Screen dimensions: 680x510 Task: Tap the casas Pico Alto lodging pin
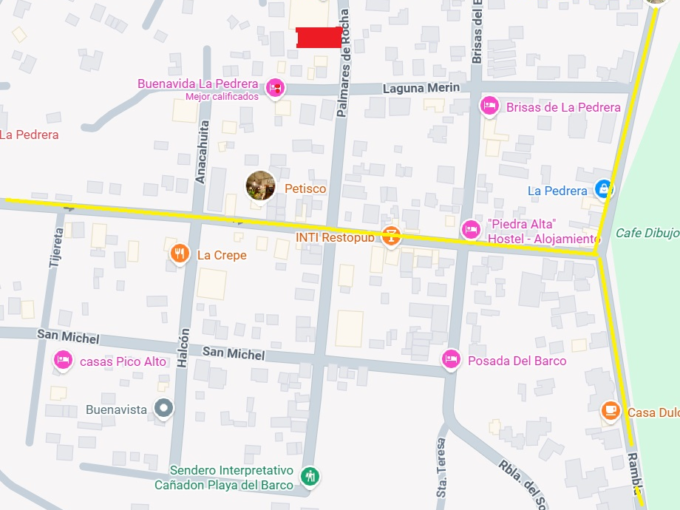[63, 360]
